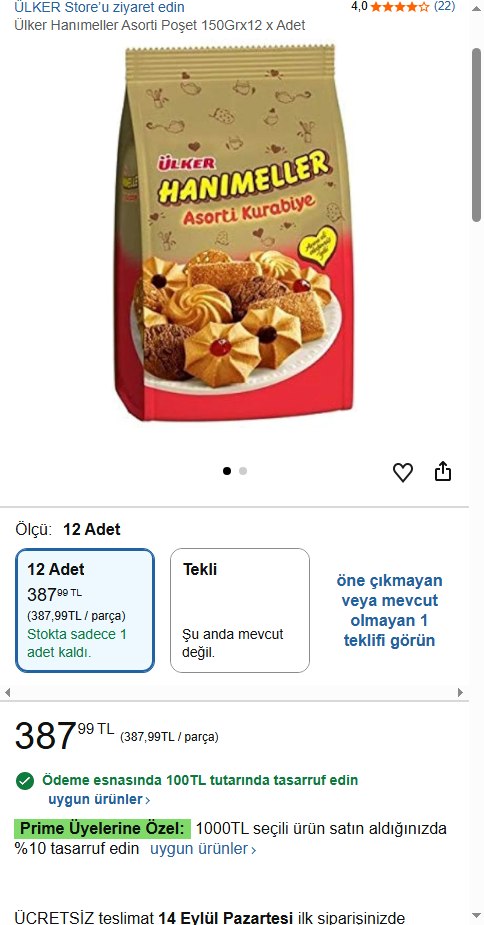Click the right arrow of size options scroller
Screen dimensions: 484x925
click(460, 693)
